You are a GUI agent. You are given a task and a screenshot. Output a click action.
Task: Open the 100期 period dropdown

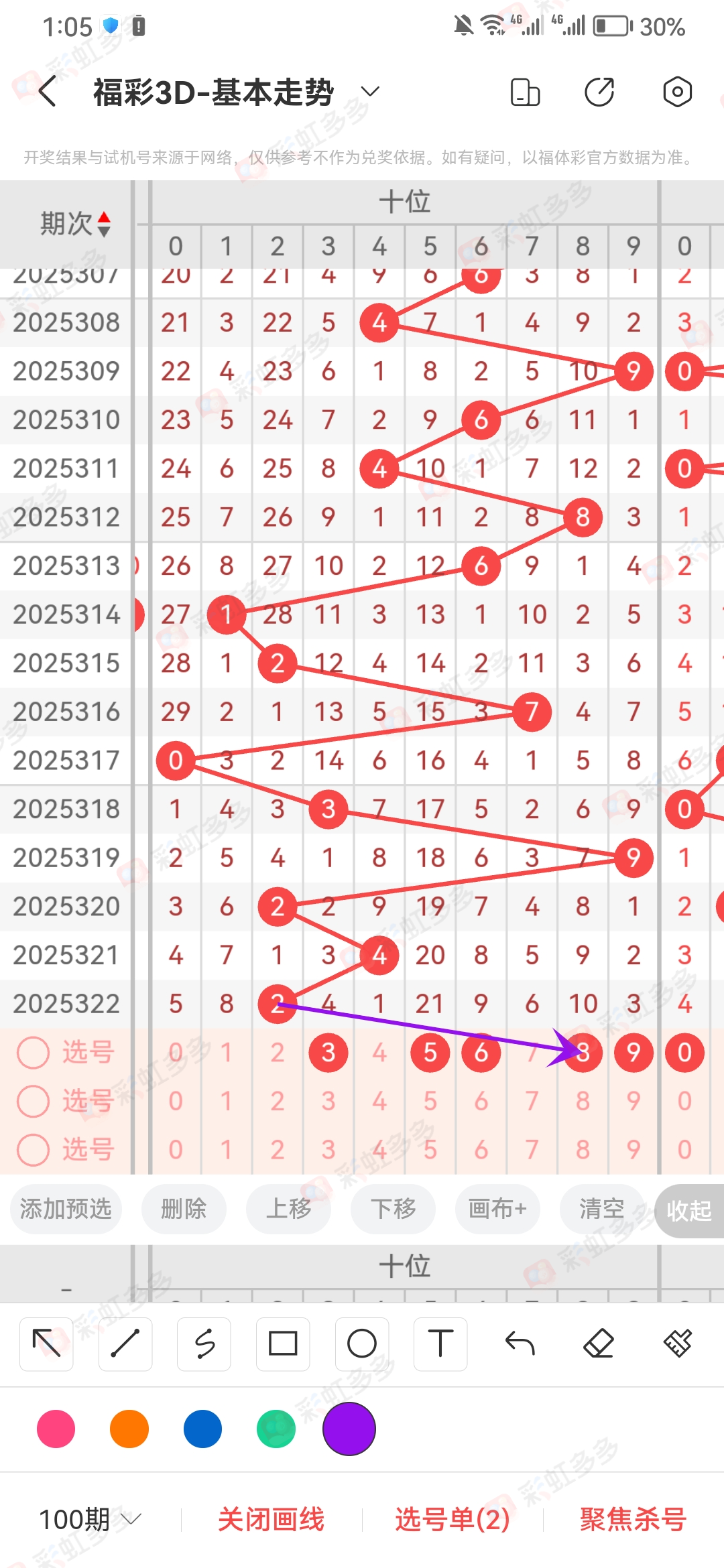tap(90, 1519)
